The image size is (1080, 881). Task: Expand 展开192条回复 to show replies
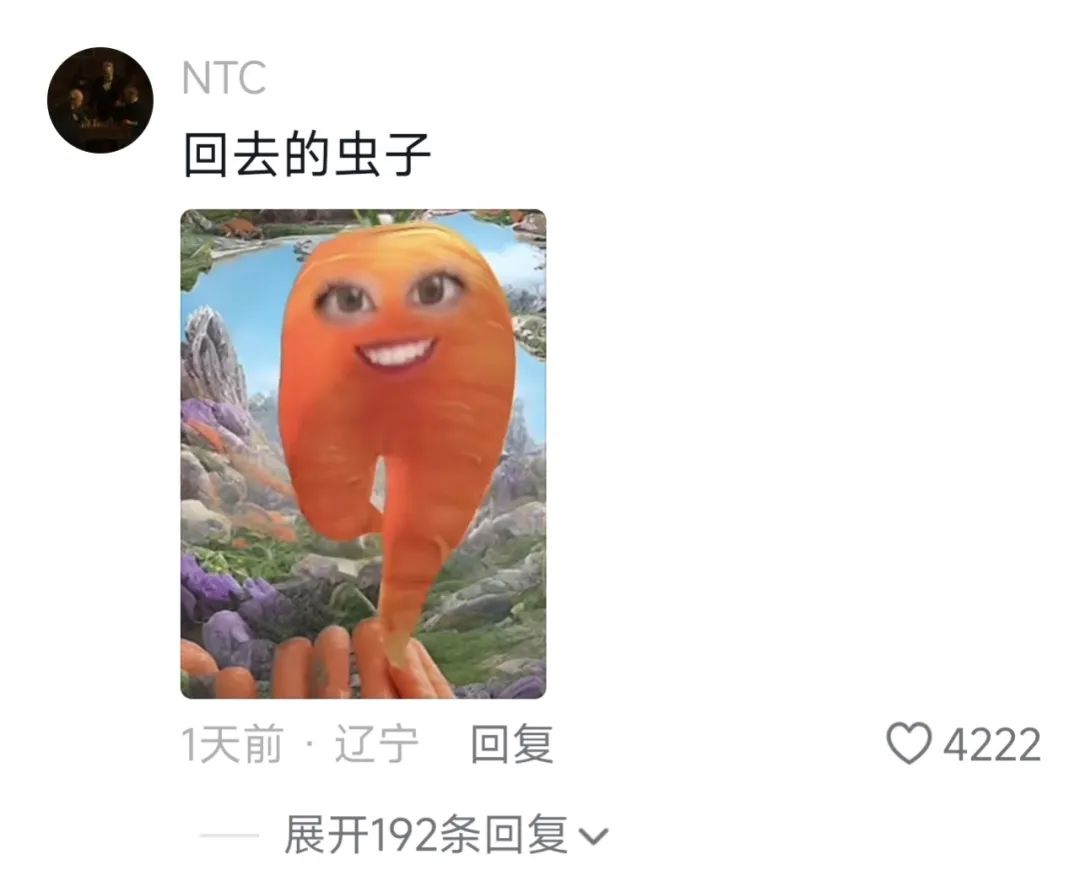(x=445, y=835)
